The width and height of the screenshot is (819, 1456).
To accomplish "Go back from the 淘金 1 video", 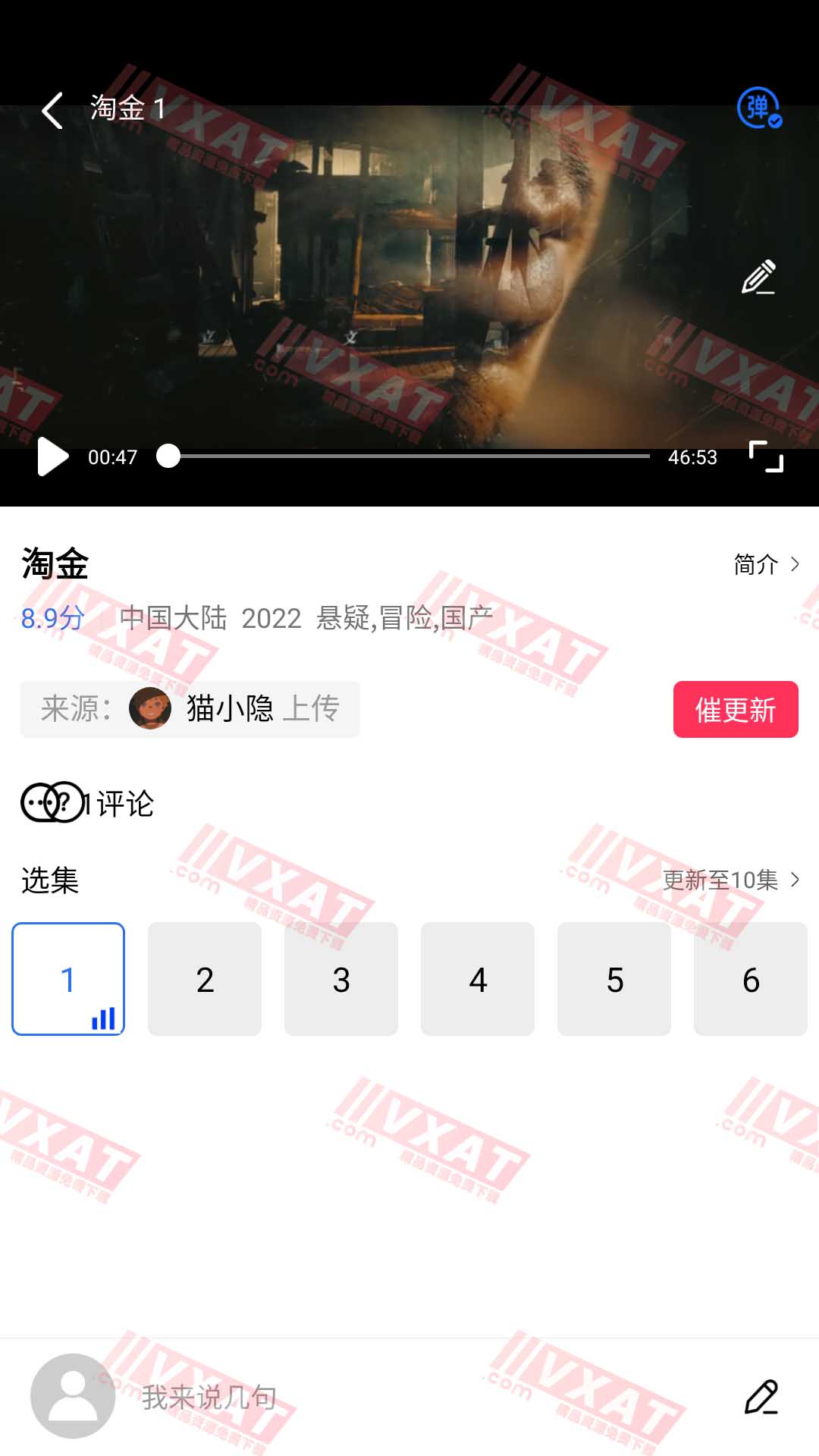I will (52, 111).
